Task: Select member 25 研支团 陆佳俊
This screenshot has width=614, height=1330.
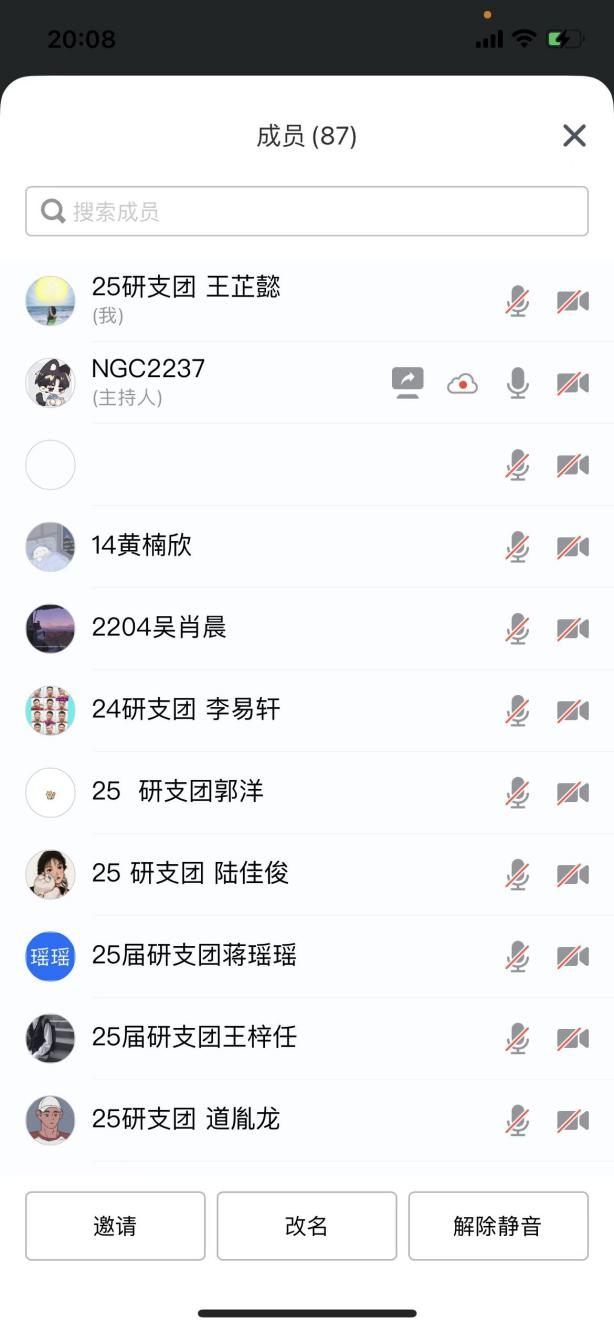Action: 190,874
